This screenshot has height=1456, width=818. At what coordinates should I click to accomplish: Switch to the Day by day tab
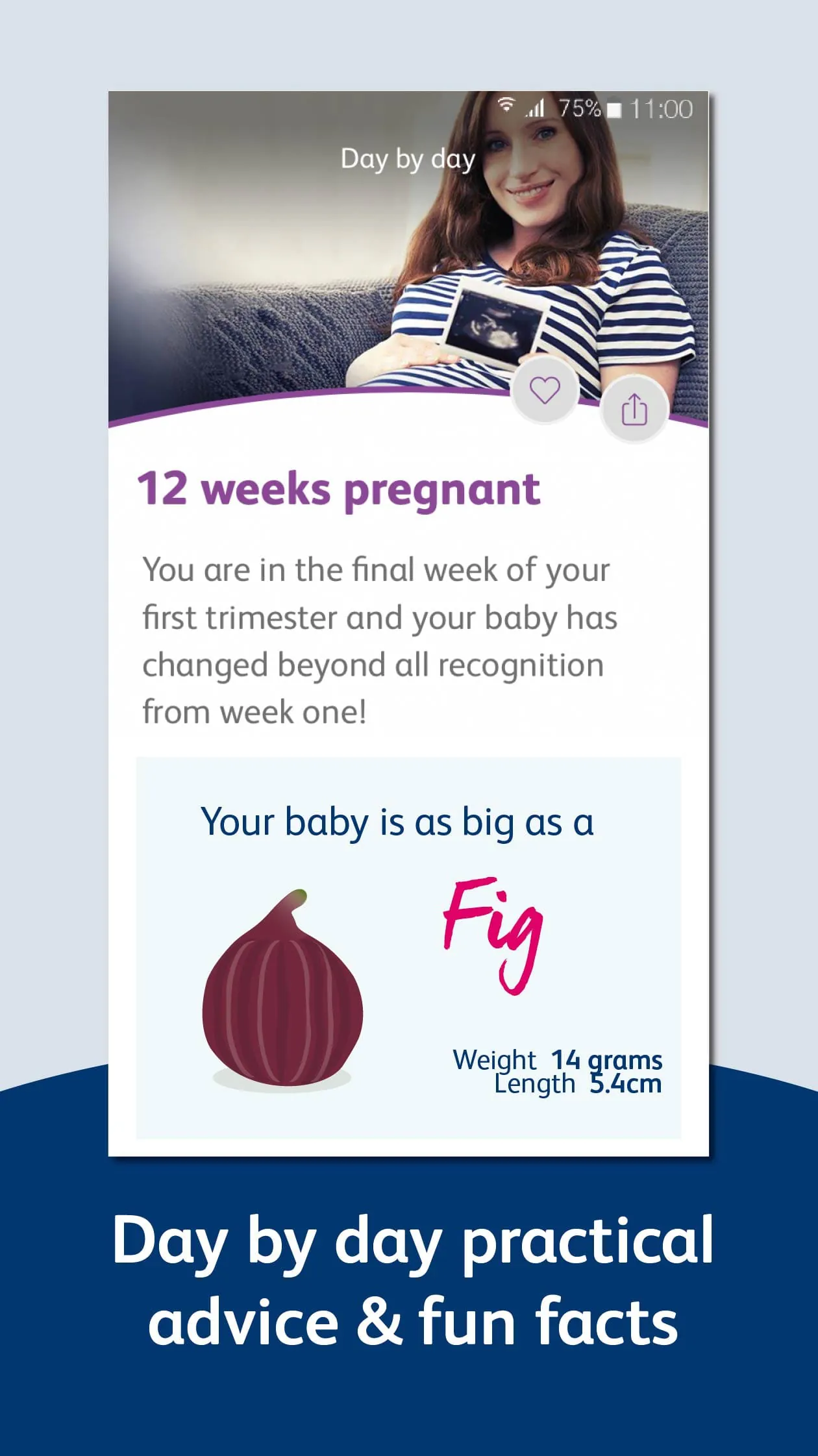coord(407,158)
